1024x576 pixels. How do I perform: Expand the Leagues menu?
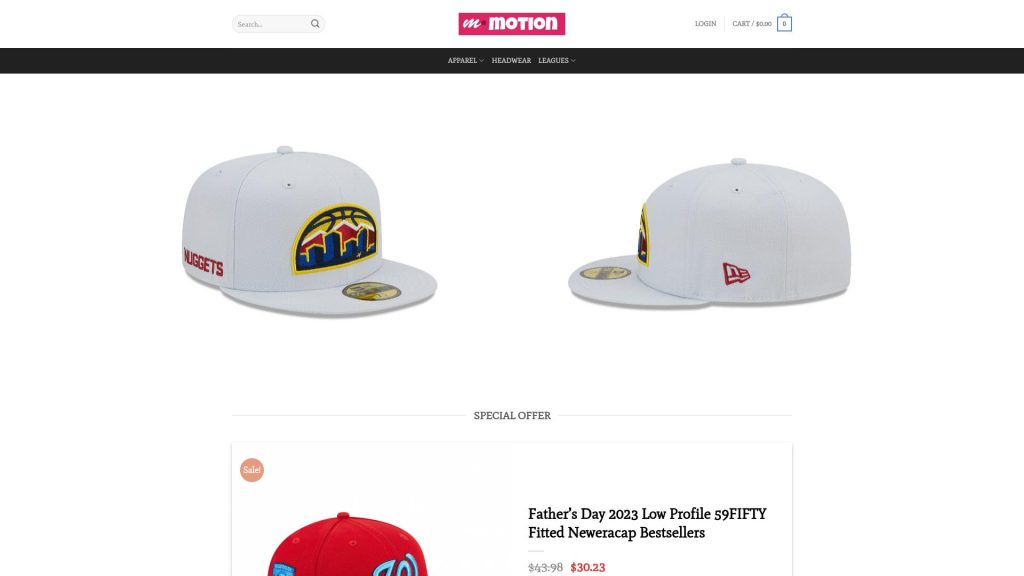556,61
